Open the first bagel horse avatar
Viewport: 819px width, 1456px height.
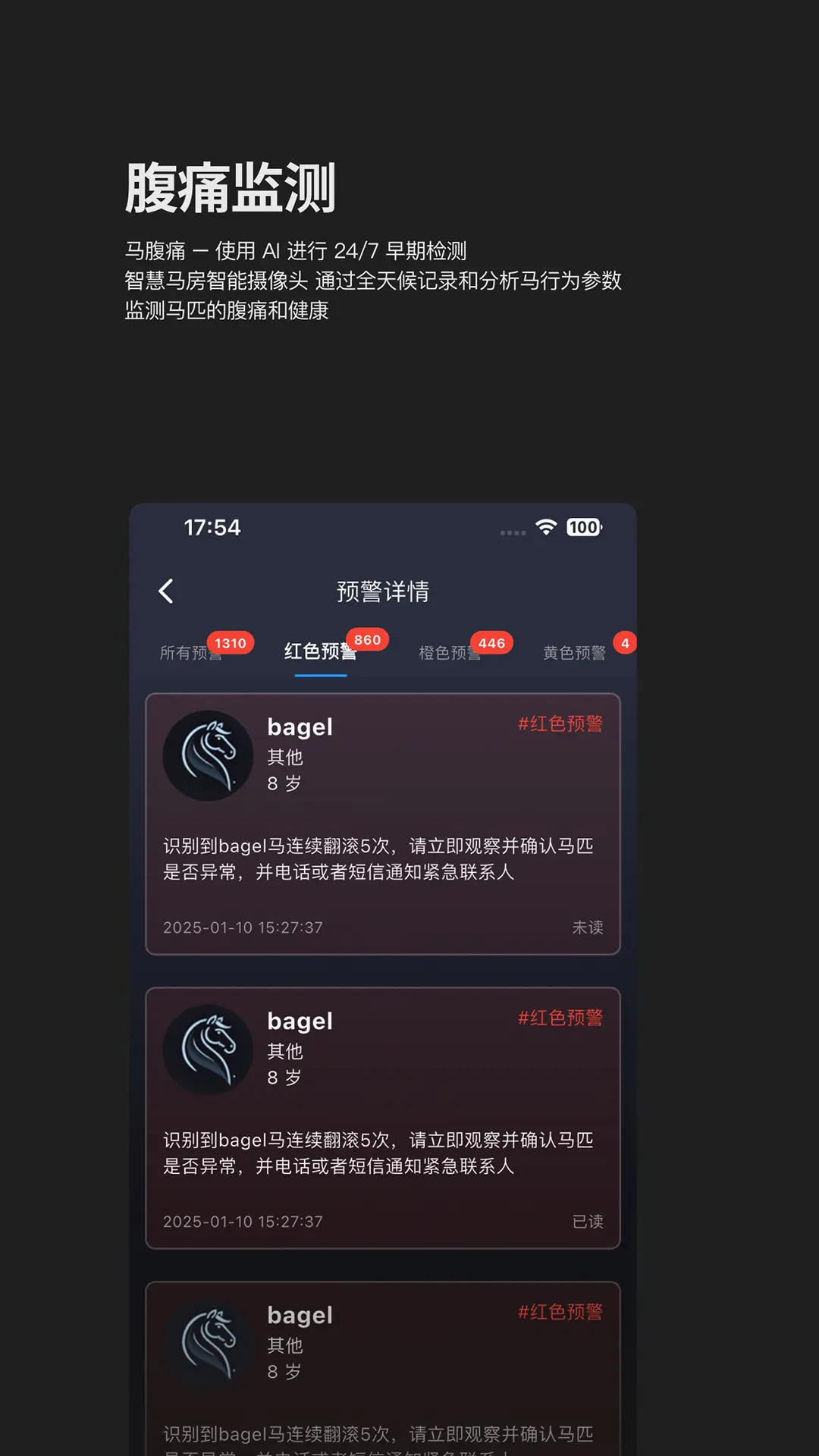click(x=208, y=755)
